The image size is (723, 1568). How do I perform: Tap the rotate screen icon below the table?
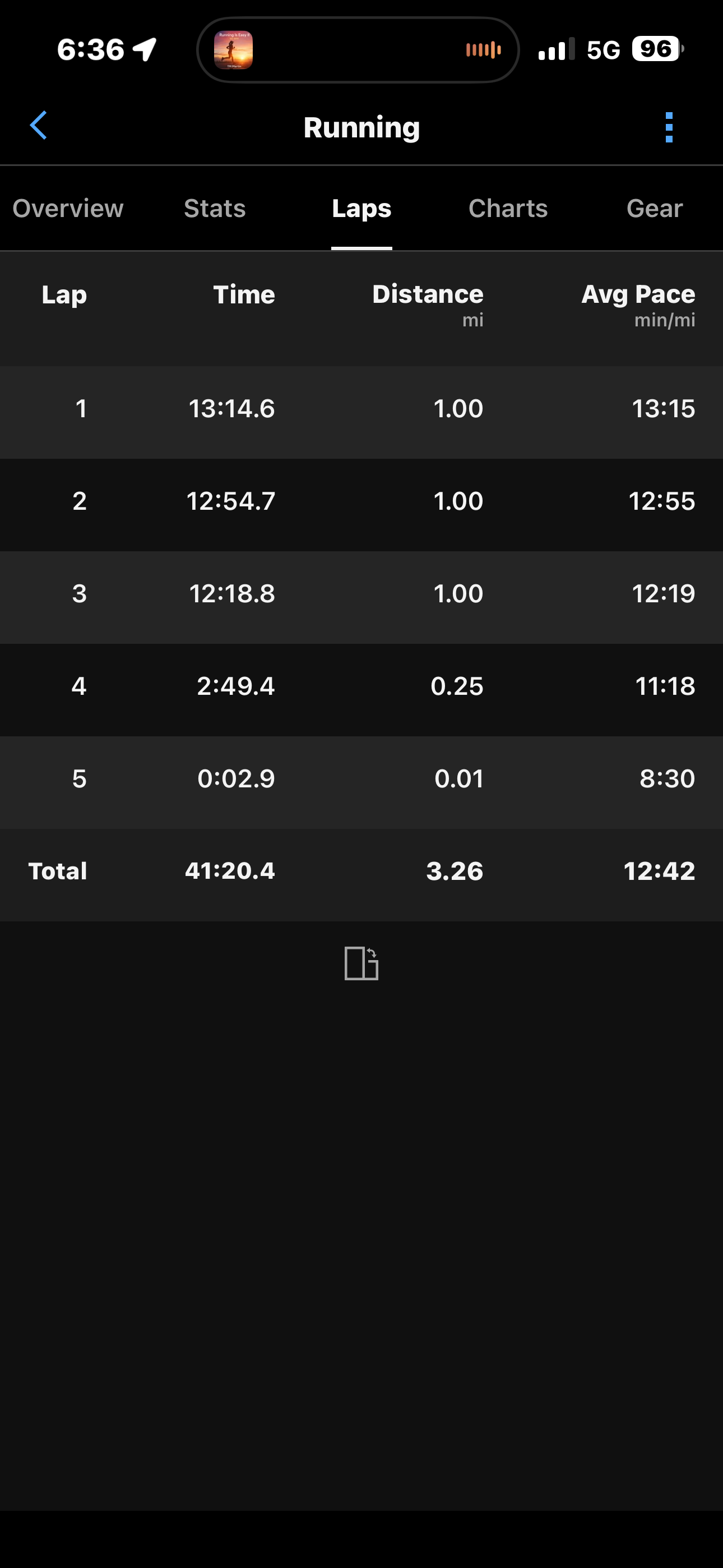click(361, 963)
